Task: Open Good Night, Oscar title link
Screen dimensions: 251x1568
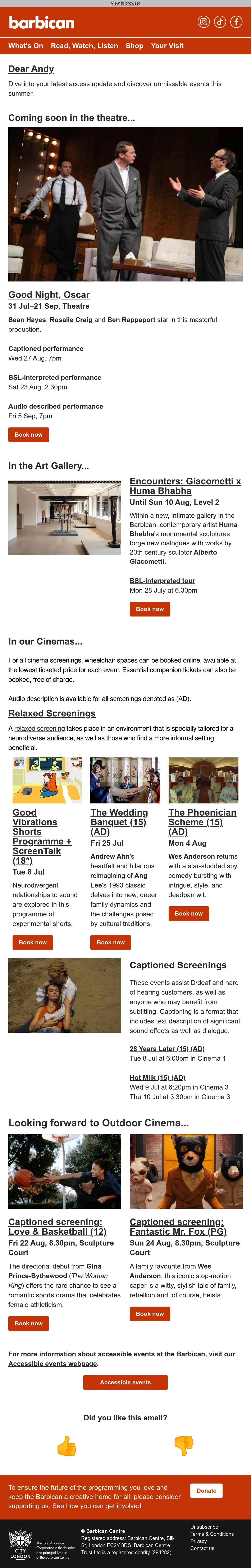Action: 49,295
